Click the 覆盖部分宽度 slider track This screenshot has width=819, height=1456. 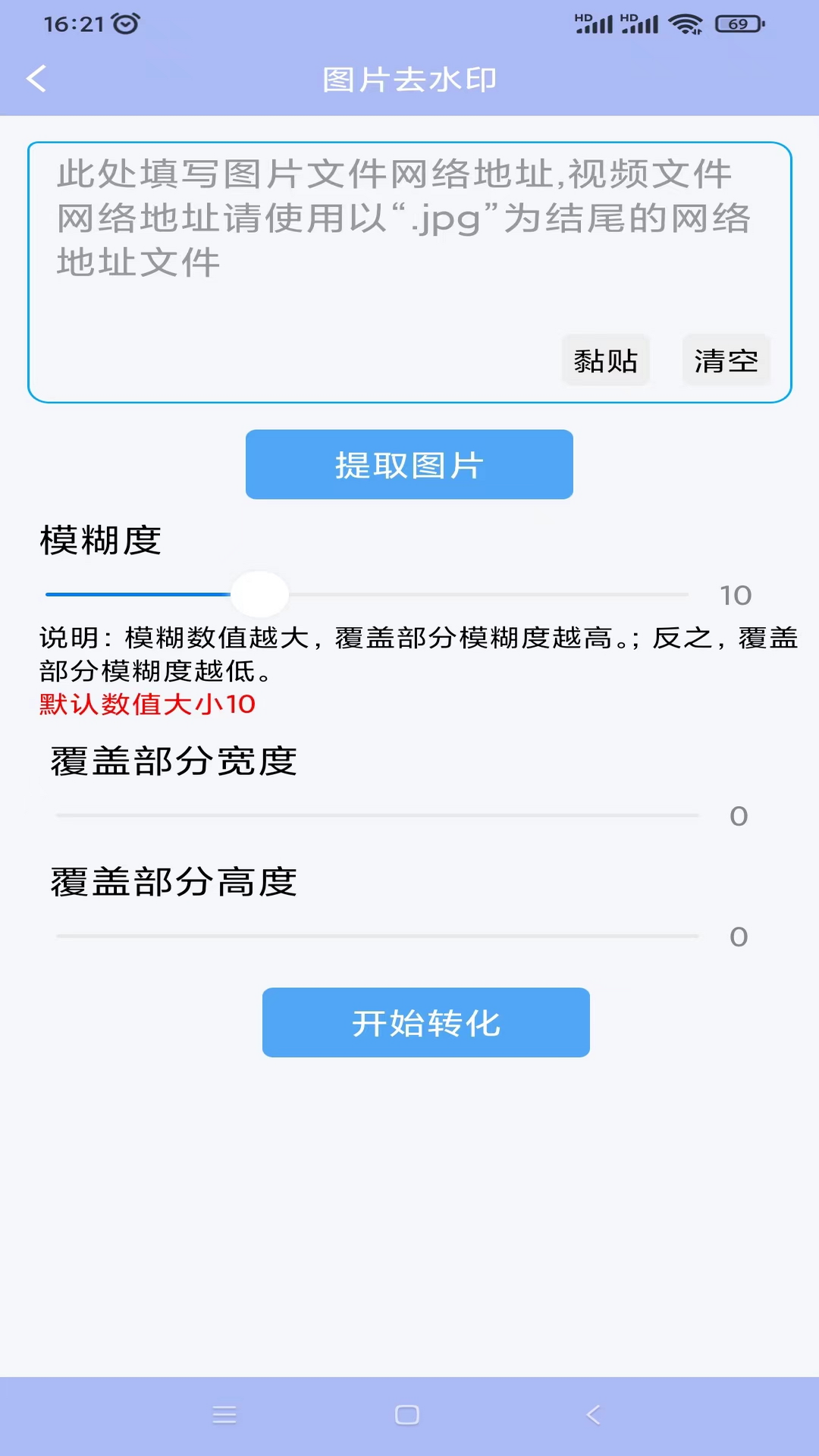tap(375, 815)
